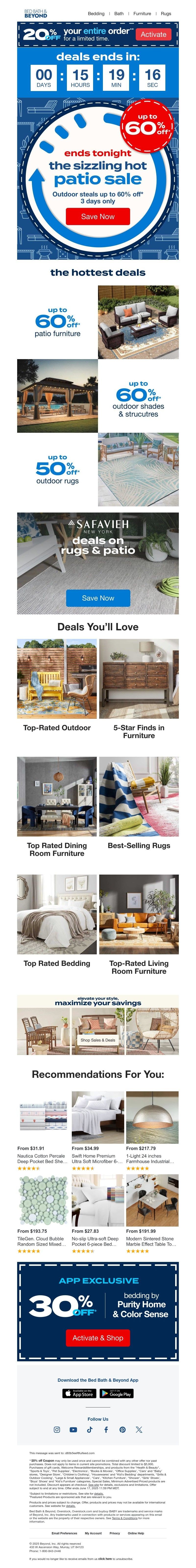Open the Rugs header link
This screenshot has height=1568, width=196.
[x=166, y=14]
